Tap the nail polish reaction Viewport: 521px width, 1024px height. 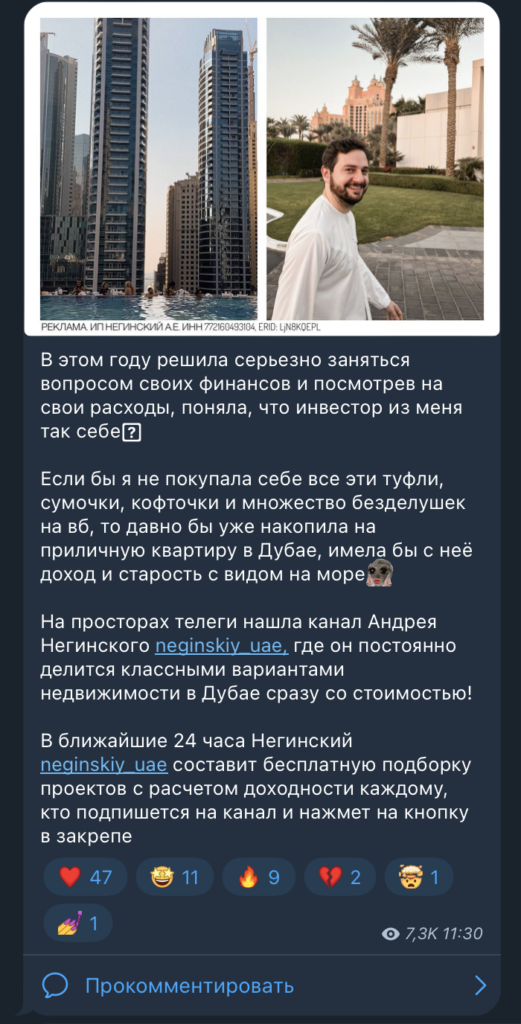coord(78,923)
